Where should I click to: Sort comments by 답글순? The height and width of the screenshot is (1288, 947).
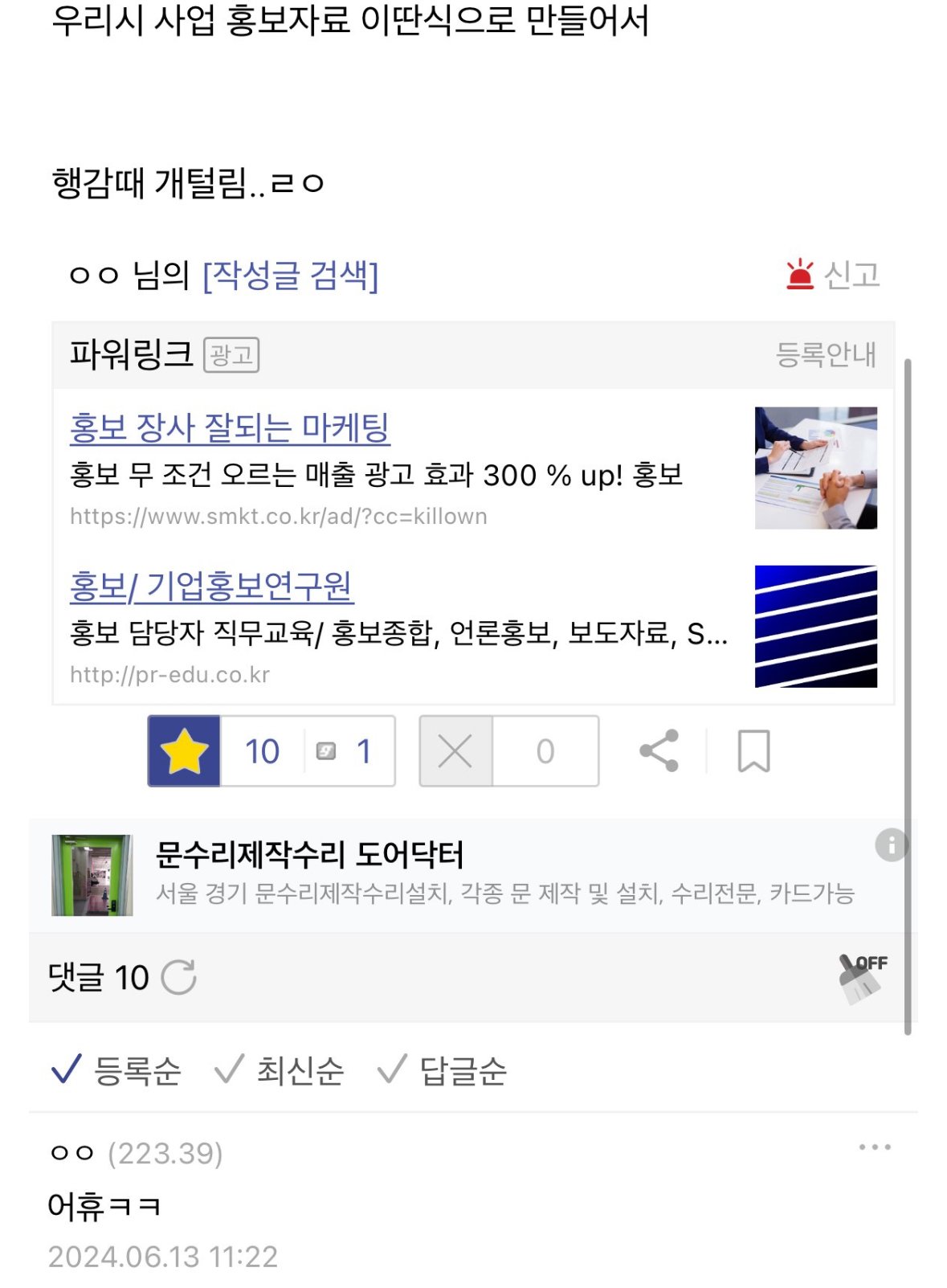tap(443, 1070)
